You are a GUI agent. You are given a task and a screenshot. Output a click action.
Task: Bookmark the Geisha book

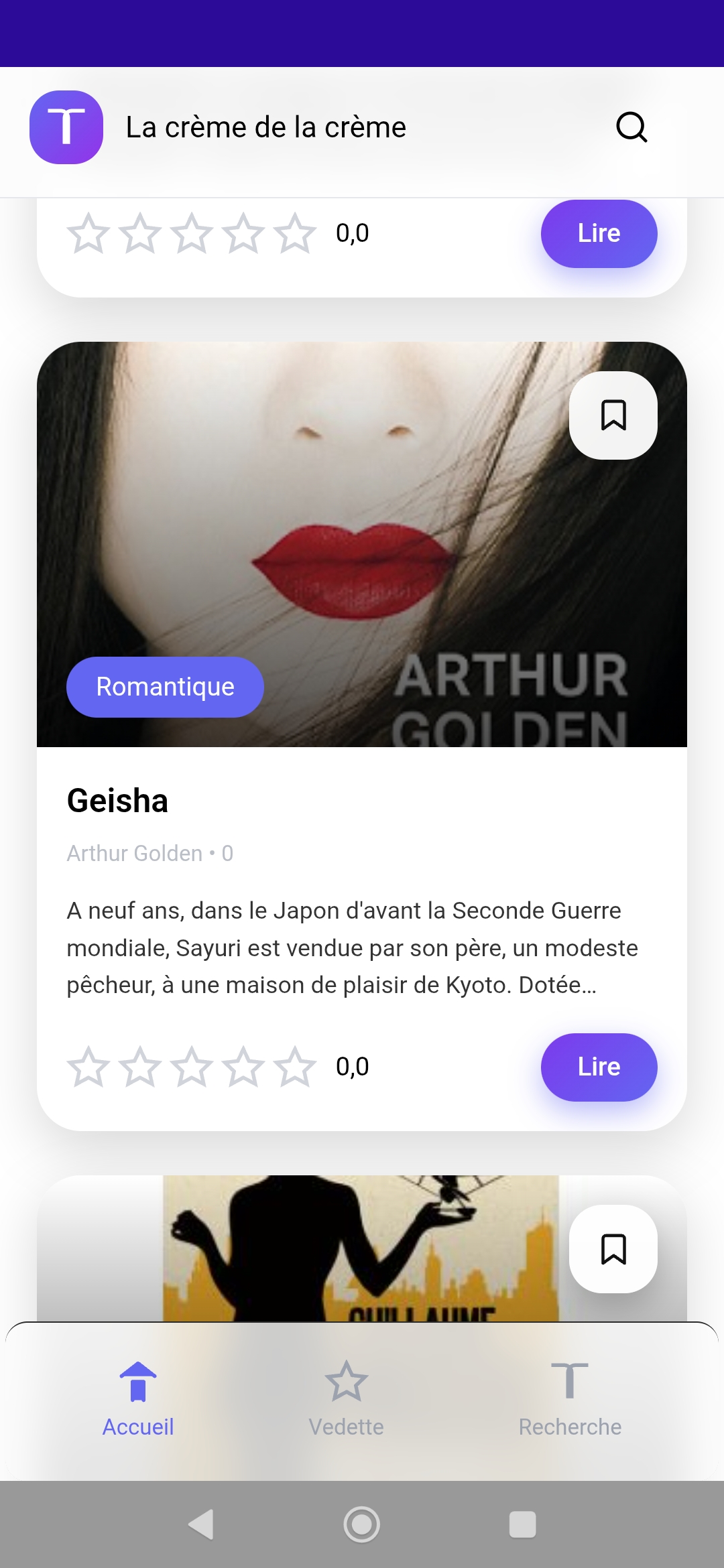click(613, 415)
